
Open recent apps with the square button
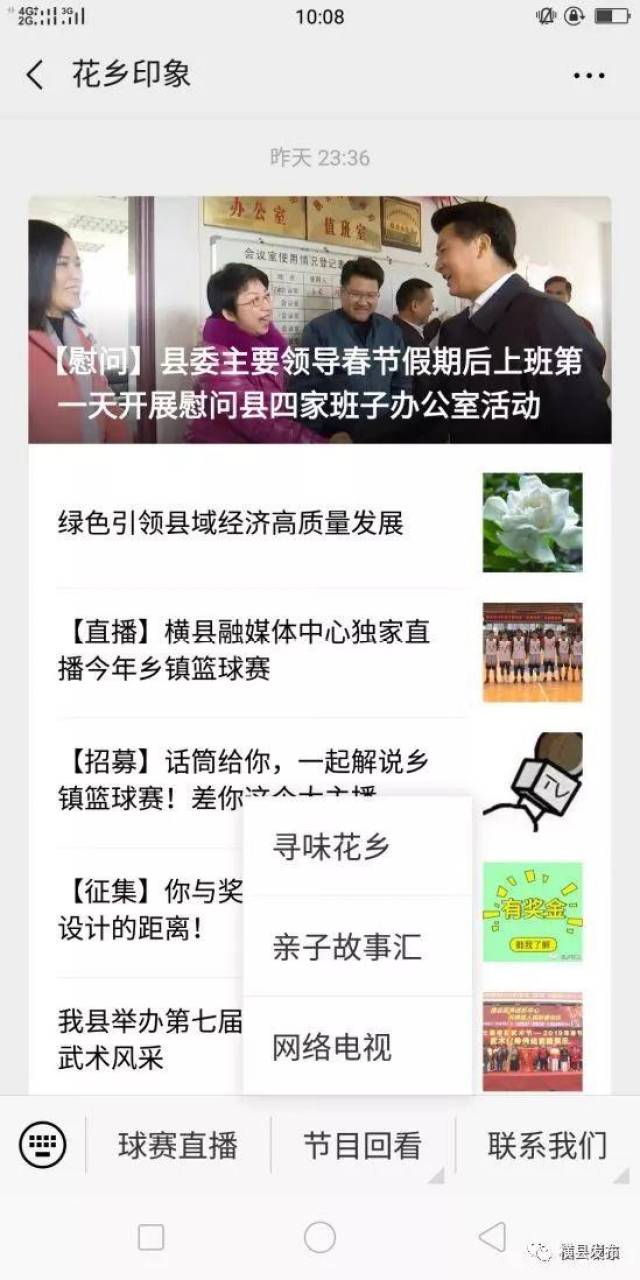151,1237
